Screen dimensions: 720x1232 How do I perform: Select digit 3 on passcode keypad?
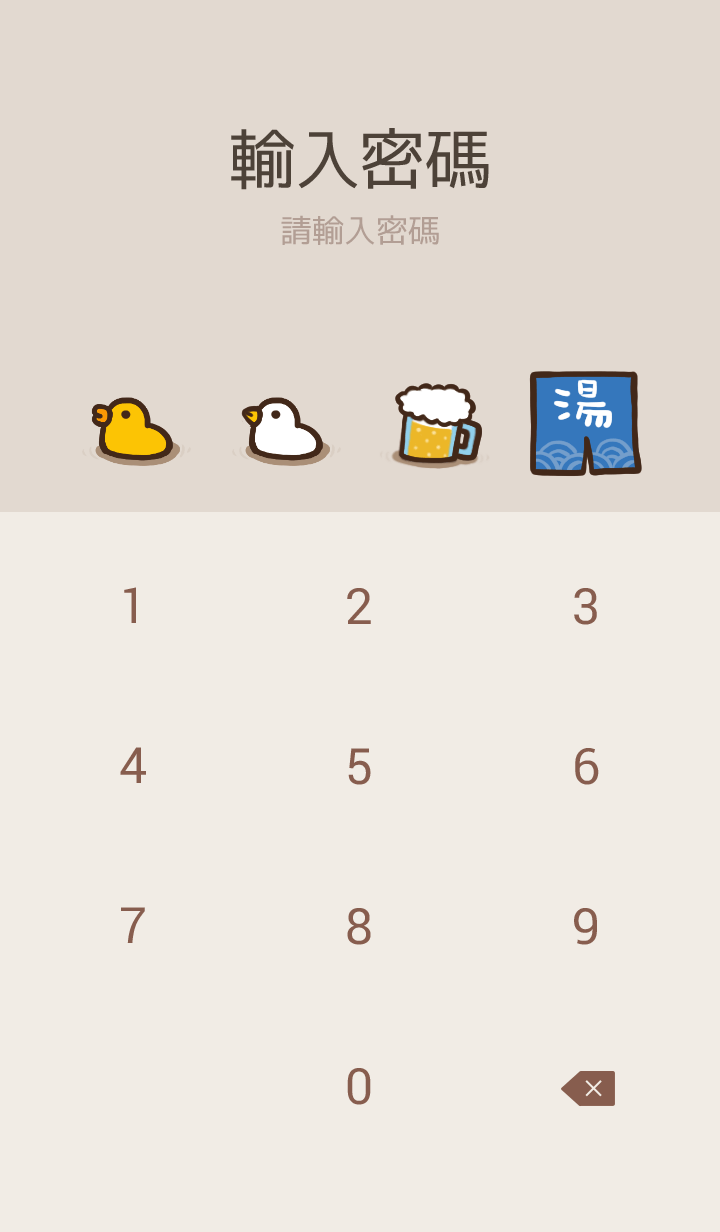coord(586,607)
